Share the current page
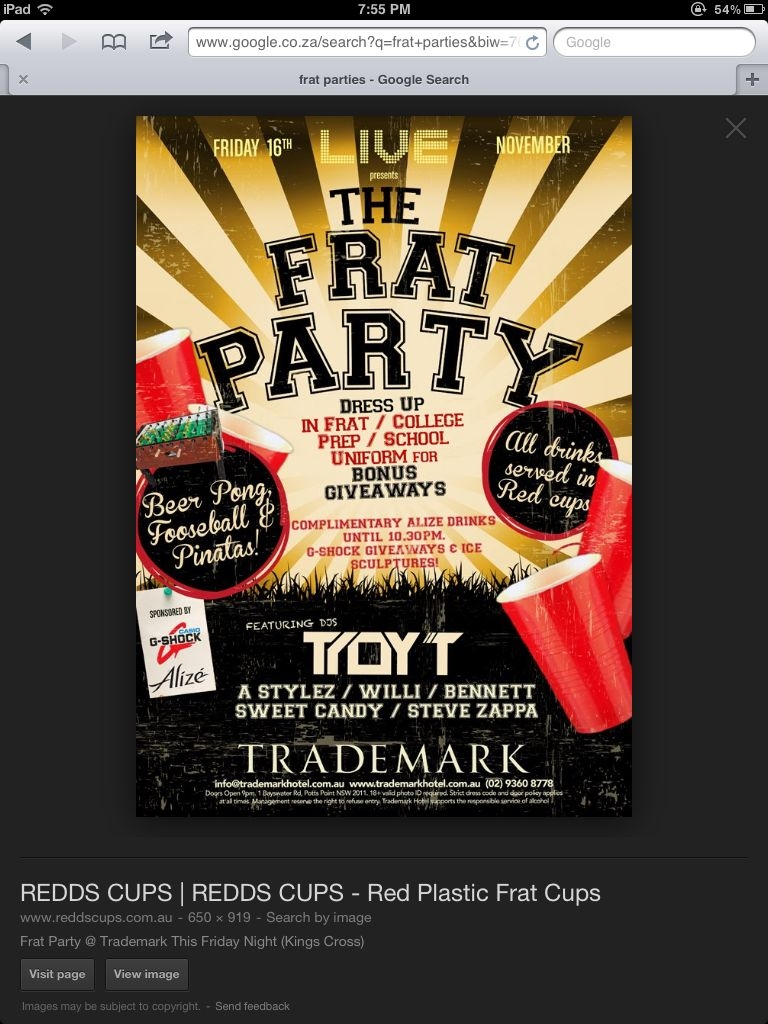 pos(160,41)
